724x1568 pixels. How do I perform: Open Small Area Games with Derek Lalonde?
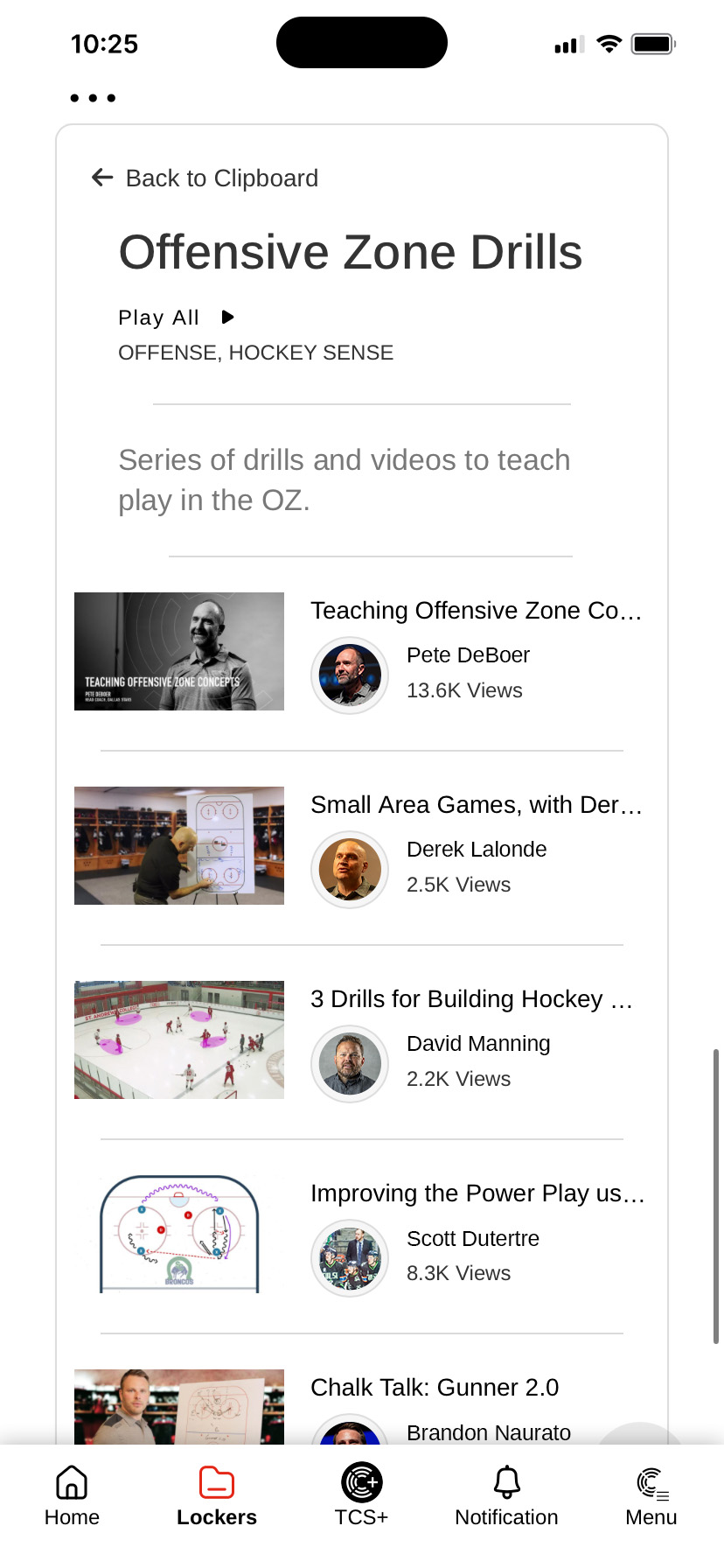pyautogui.click(x=477, y=805)
